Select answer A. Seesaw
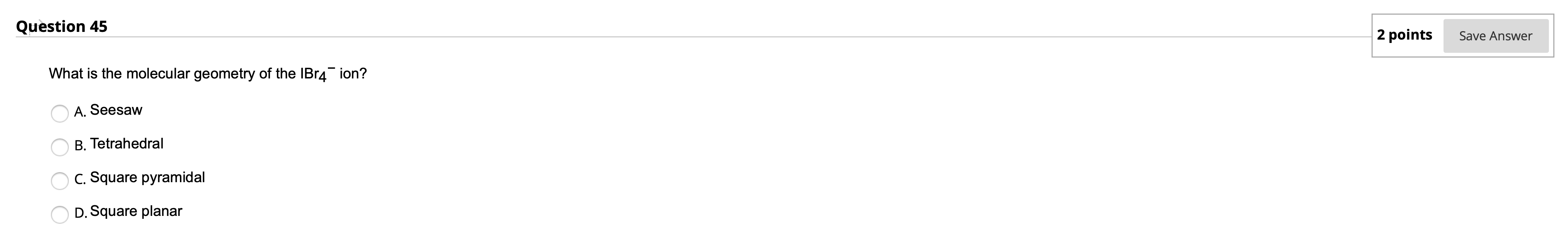Image resolution: width=1568 pixels, height=239 pixels. 59,114
